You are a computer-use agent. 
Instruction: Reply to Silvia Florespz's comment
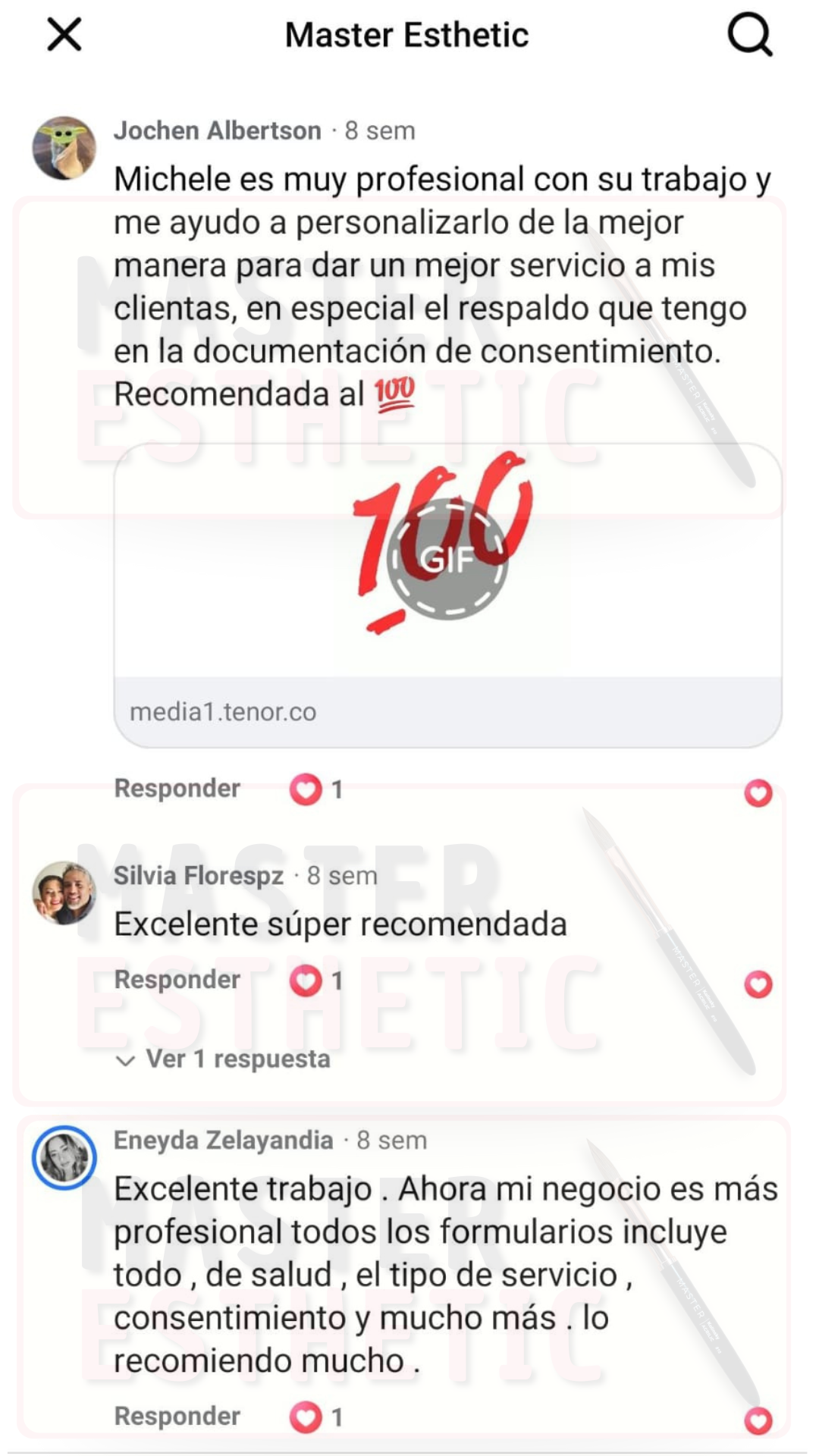pos(177,980)
